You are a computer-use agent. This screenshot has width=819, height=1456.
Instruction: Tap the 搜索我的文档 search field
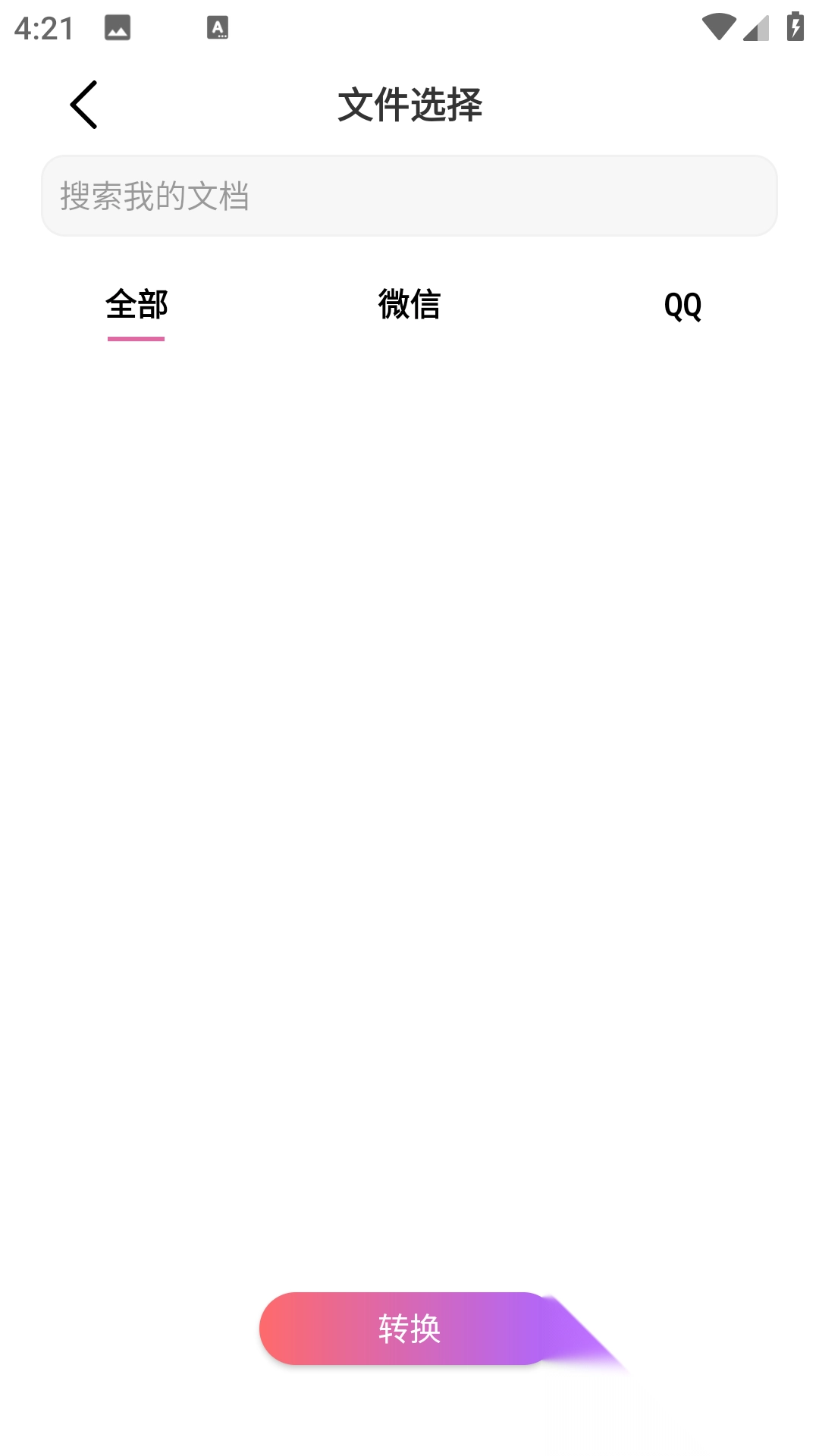[409, 196]
